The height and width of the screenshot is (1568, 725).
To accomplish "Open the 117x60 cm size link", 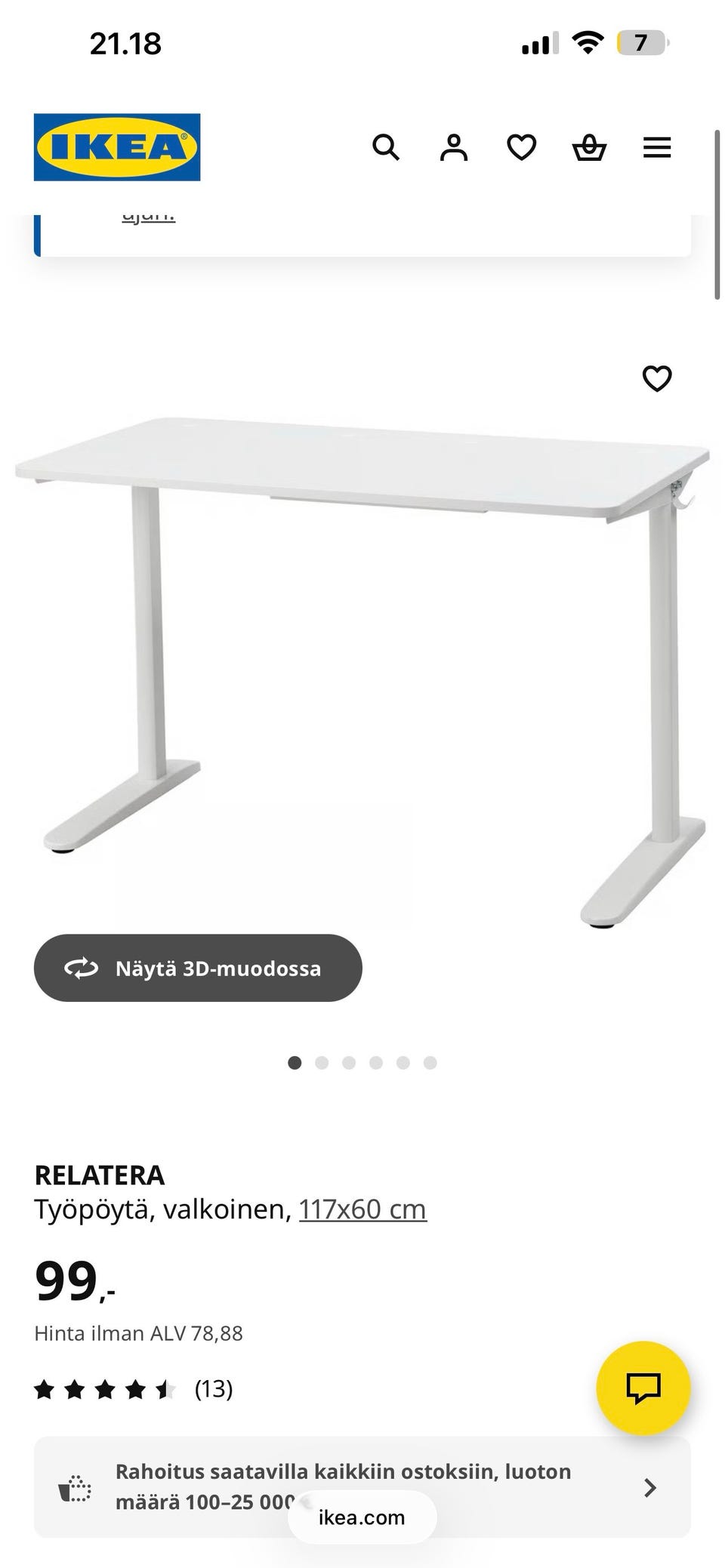I will [x=362, y=1209].
